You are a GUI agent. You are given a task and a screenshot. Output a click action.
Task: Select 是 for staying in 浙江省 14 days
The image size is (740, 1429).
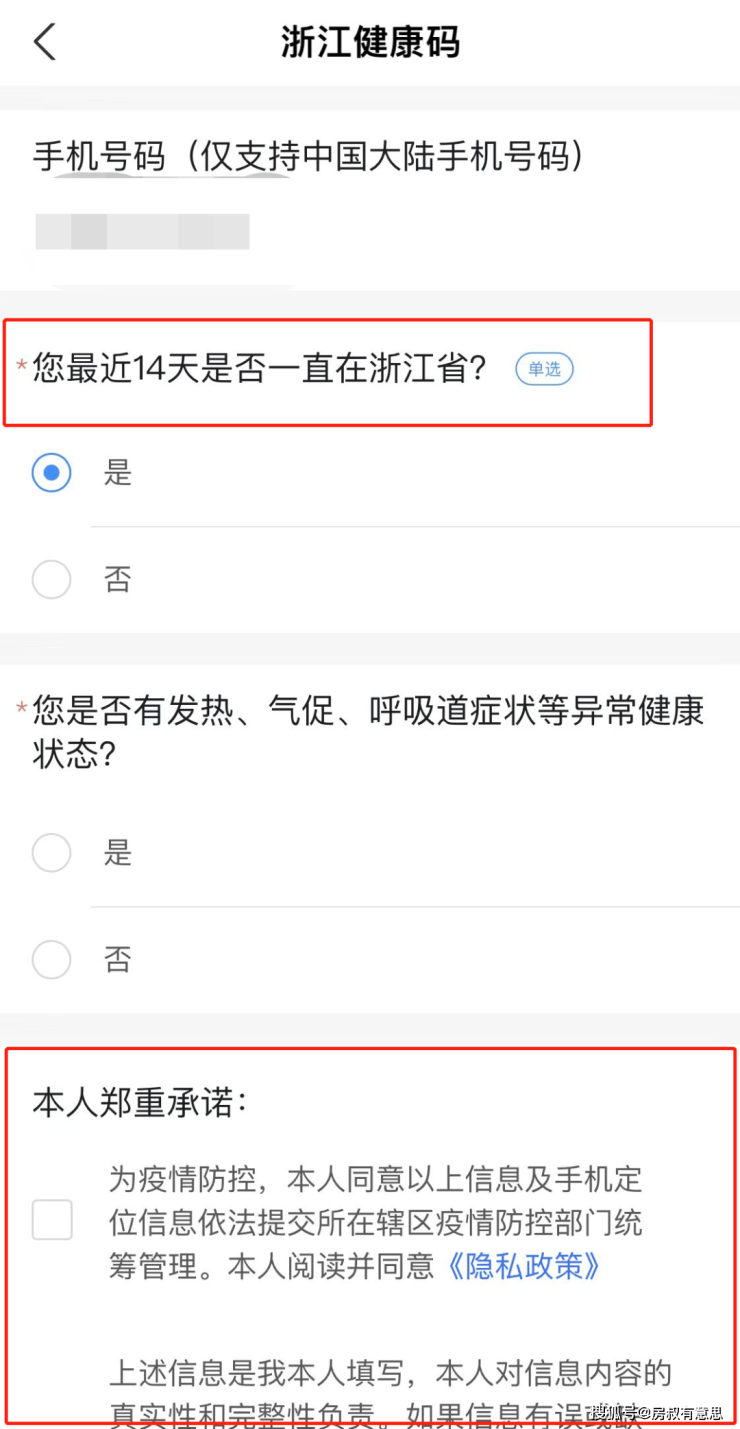(x=52, y=473)
